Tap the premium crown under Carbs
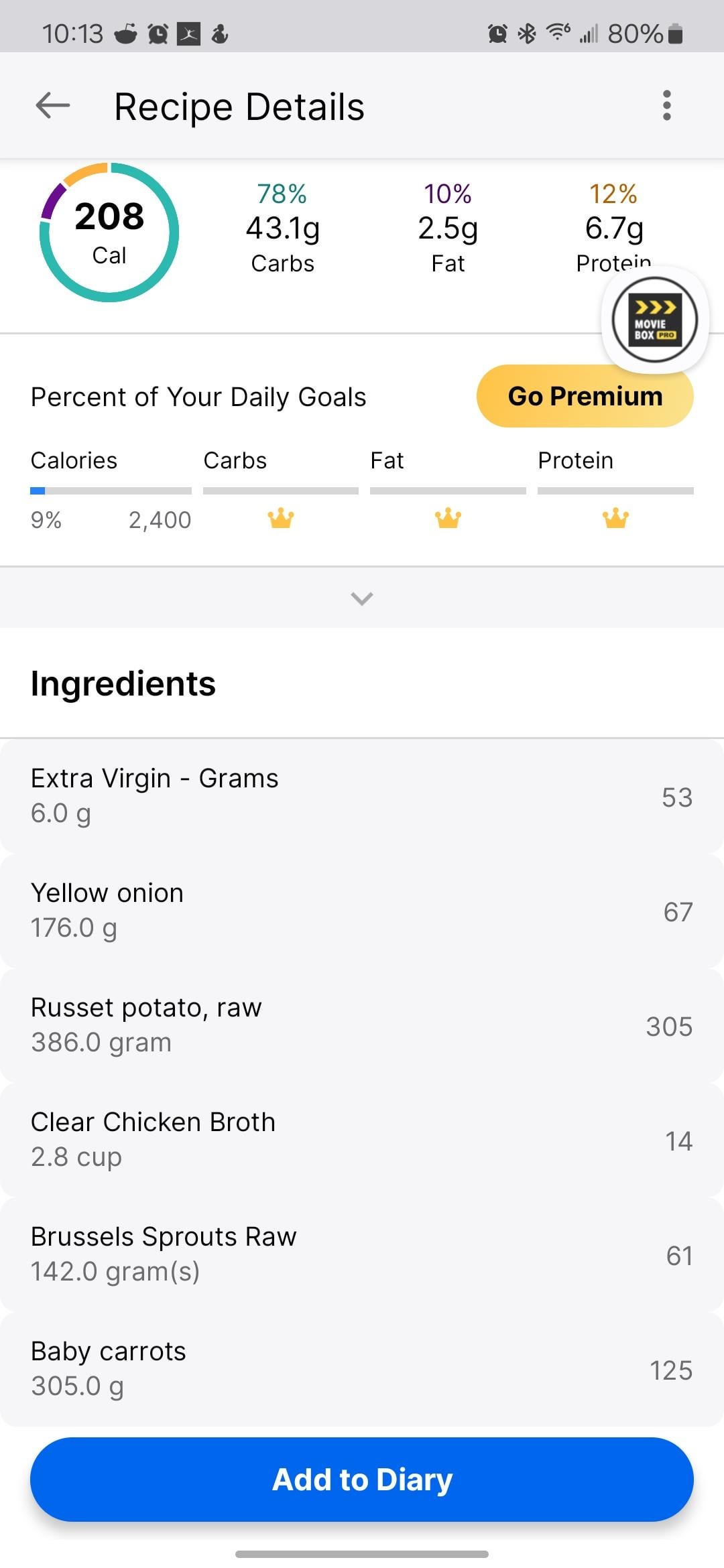Viewport: 724px width, 1568px height. click(281, 518)
